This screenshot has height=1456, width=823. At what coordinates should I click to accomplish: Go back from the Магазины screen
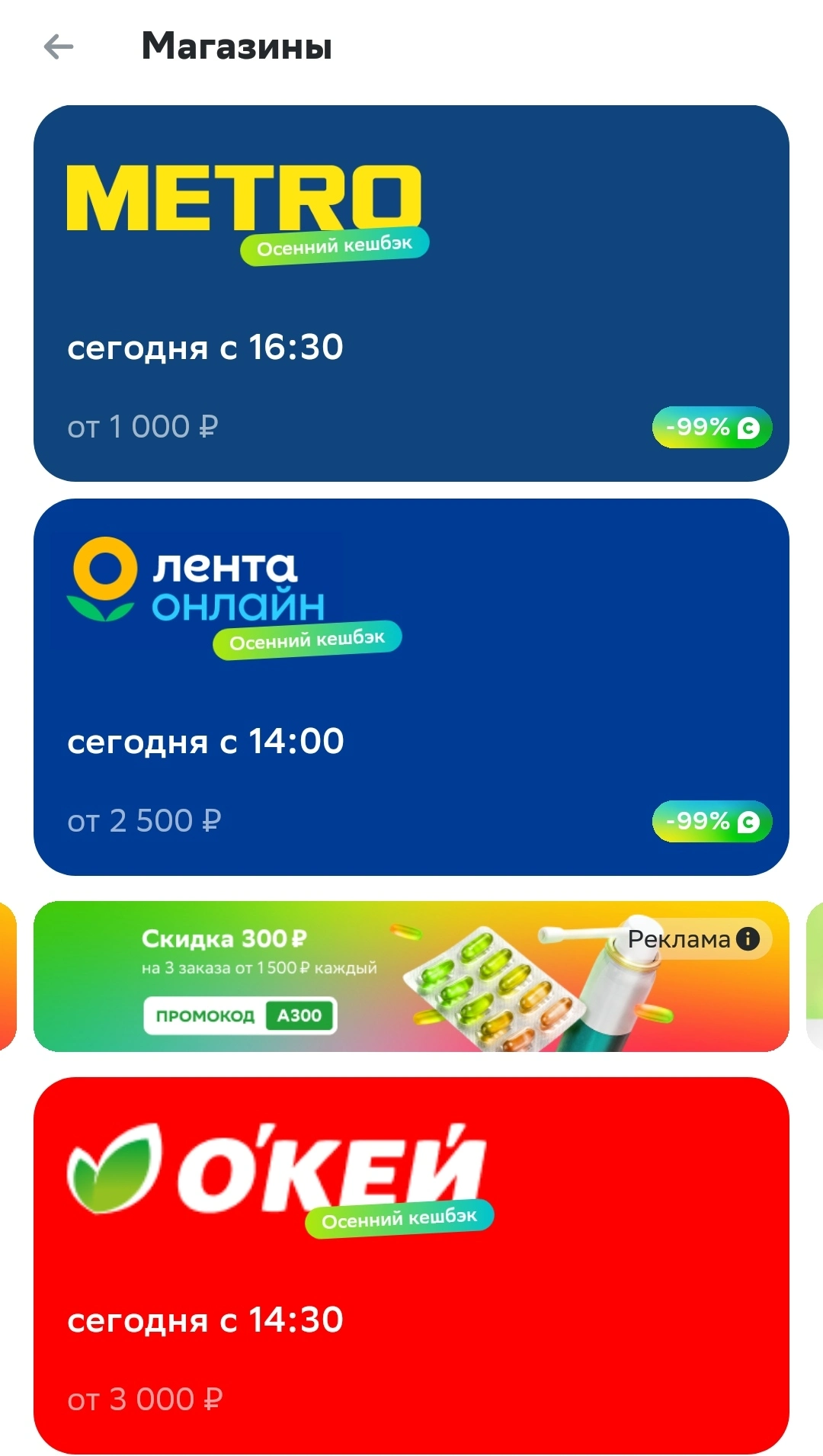pyautogui.click(x=59, y=47)
